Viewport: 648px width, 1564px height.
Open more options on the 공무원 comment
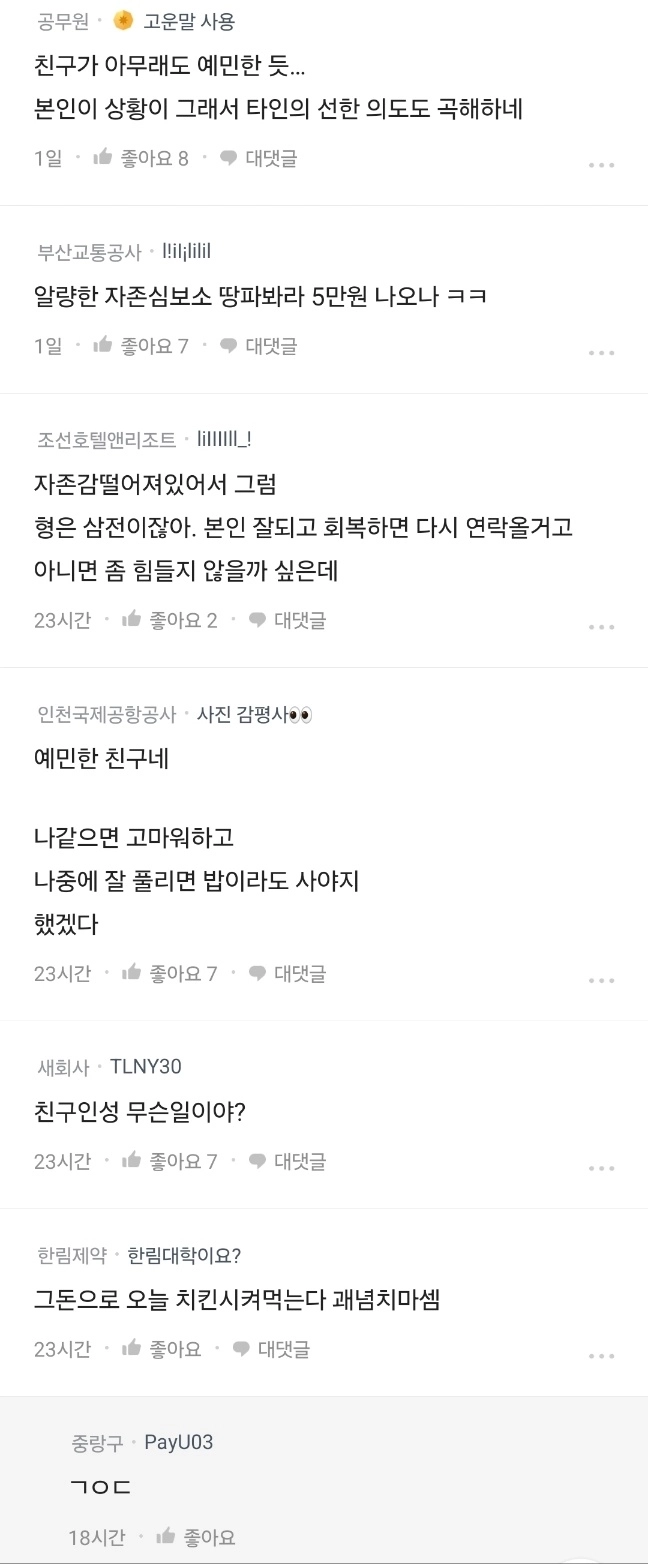point(601,165)
